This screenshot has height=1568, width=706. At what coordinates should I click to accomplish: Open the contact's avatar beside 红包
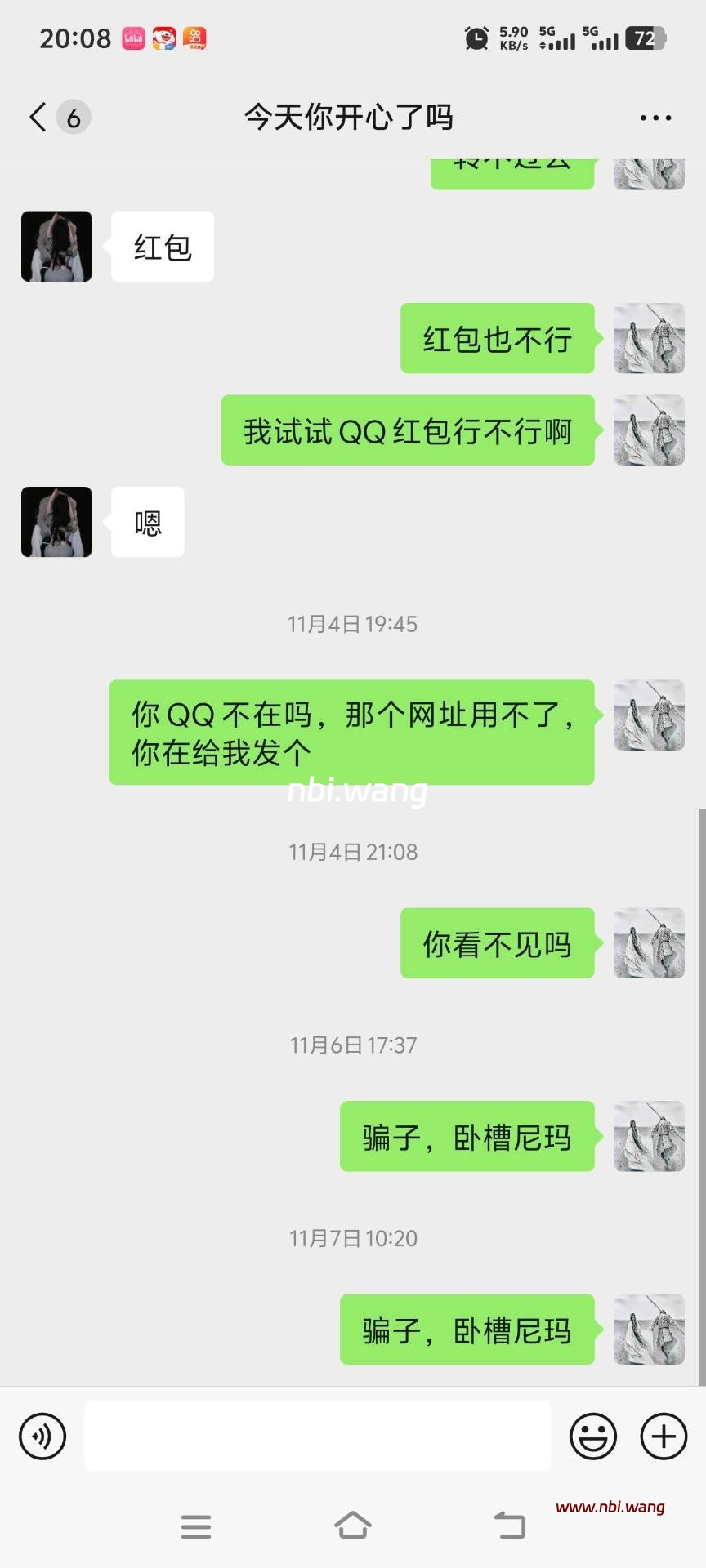click(56, 247)
